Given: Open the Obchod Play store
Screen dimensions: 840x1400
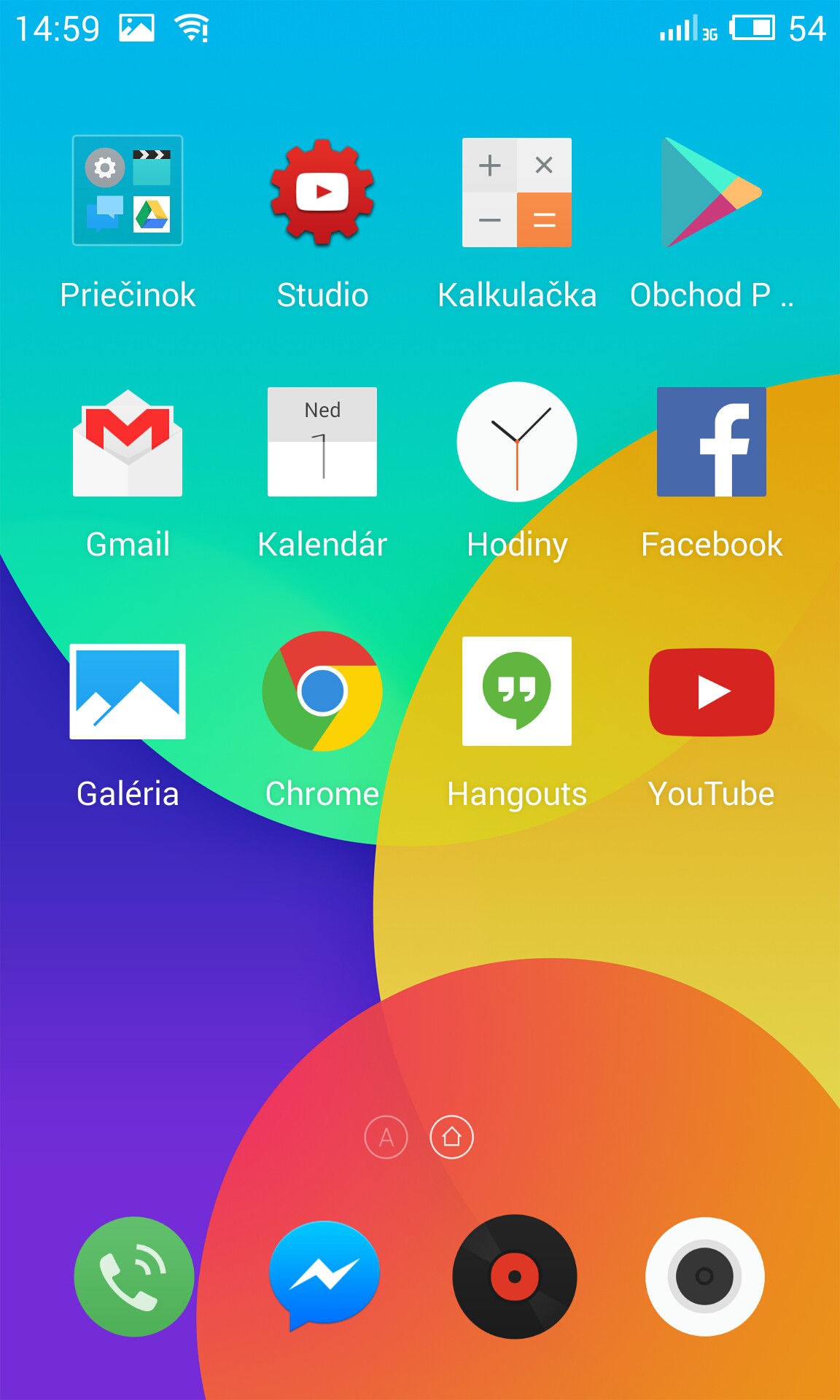Looking at the screenshot, I should coord(711,192).
